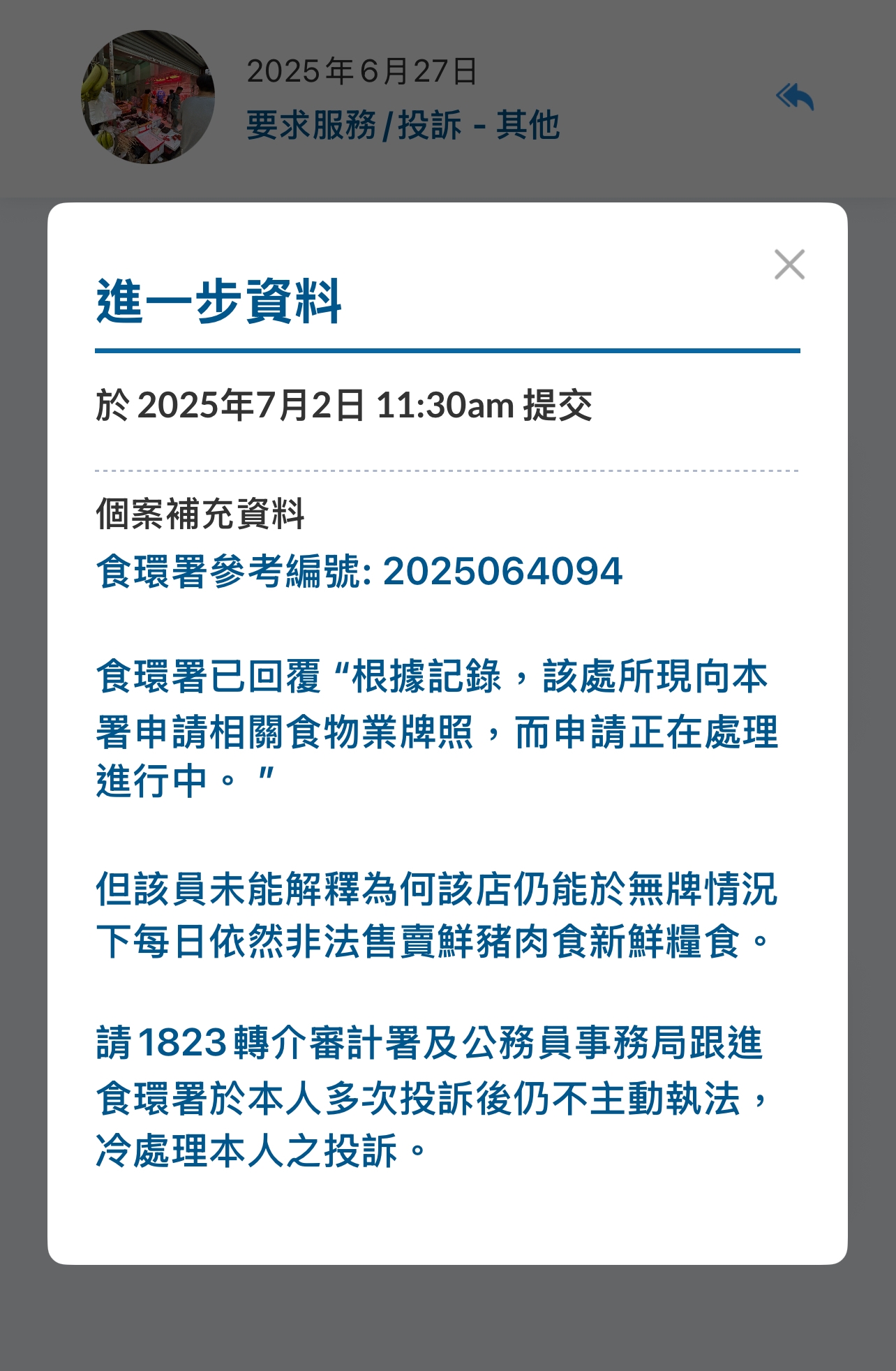Close the 進一步資料 dialog
The image size is (896, 1371).
[x=789, y=265]
